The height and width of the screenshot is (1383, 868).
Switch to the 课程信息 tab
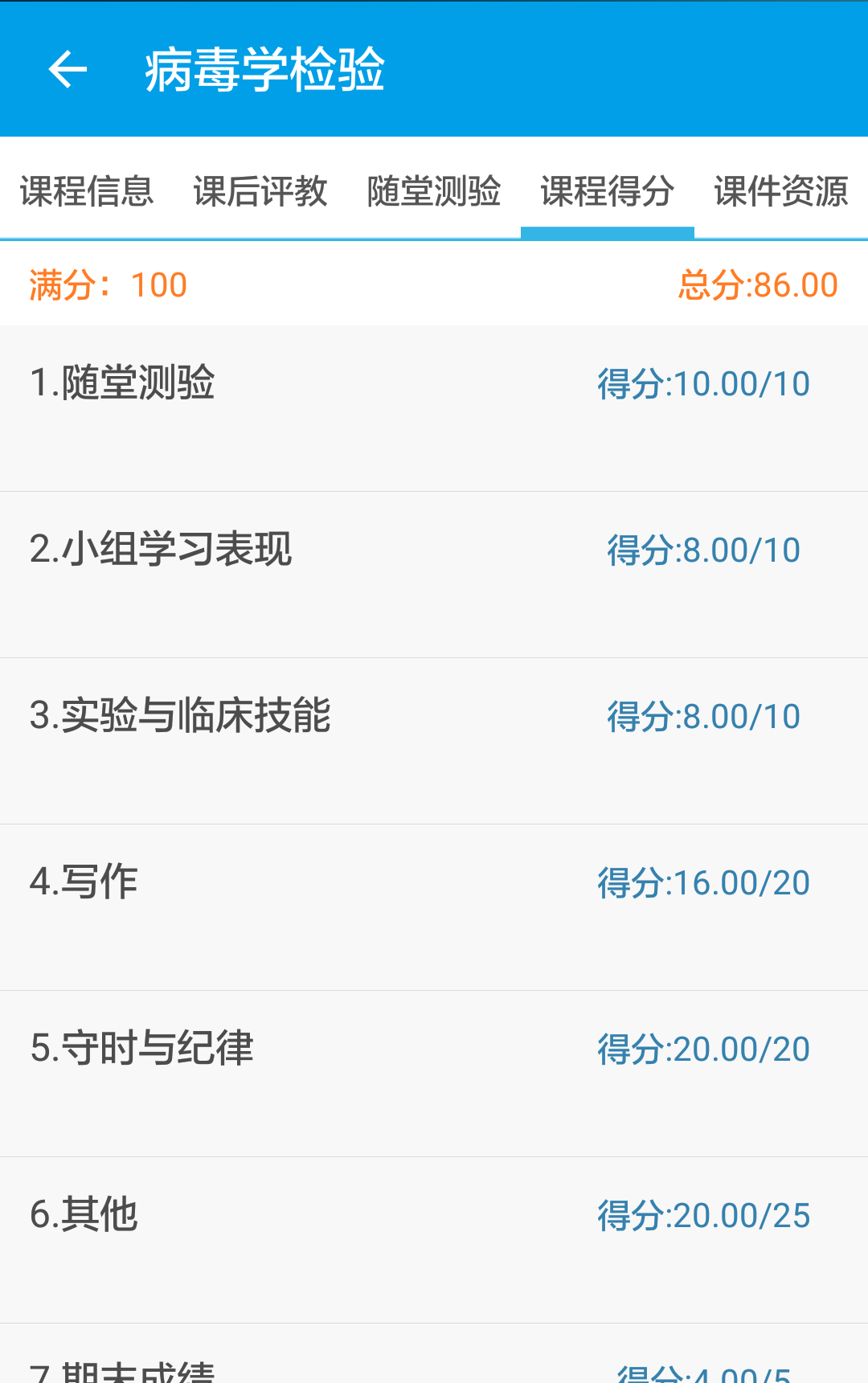[88, 191]
